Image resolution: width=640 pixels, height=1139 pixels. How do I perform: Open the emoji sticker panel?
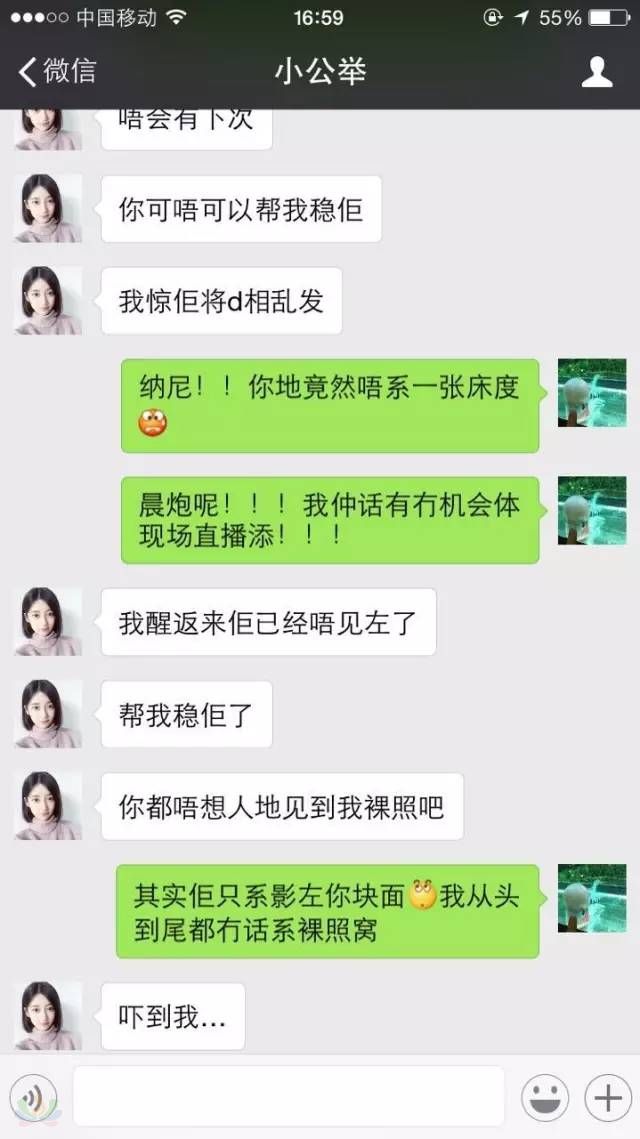[x=545, y=1097]
